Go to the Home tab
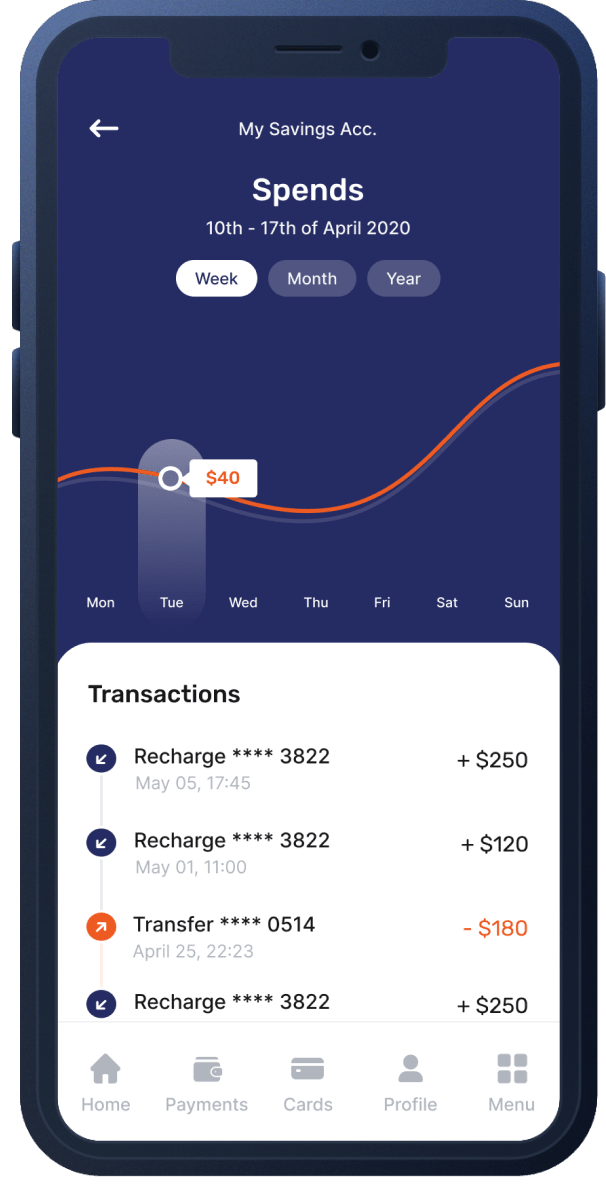This screenshot has height=1190, width=606. pos(106,1083)
